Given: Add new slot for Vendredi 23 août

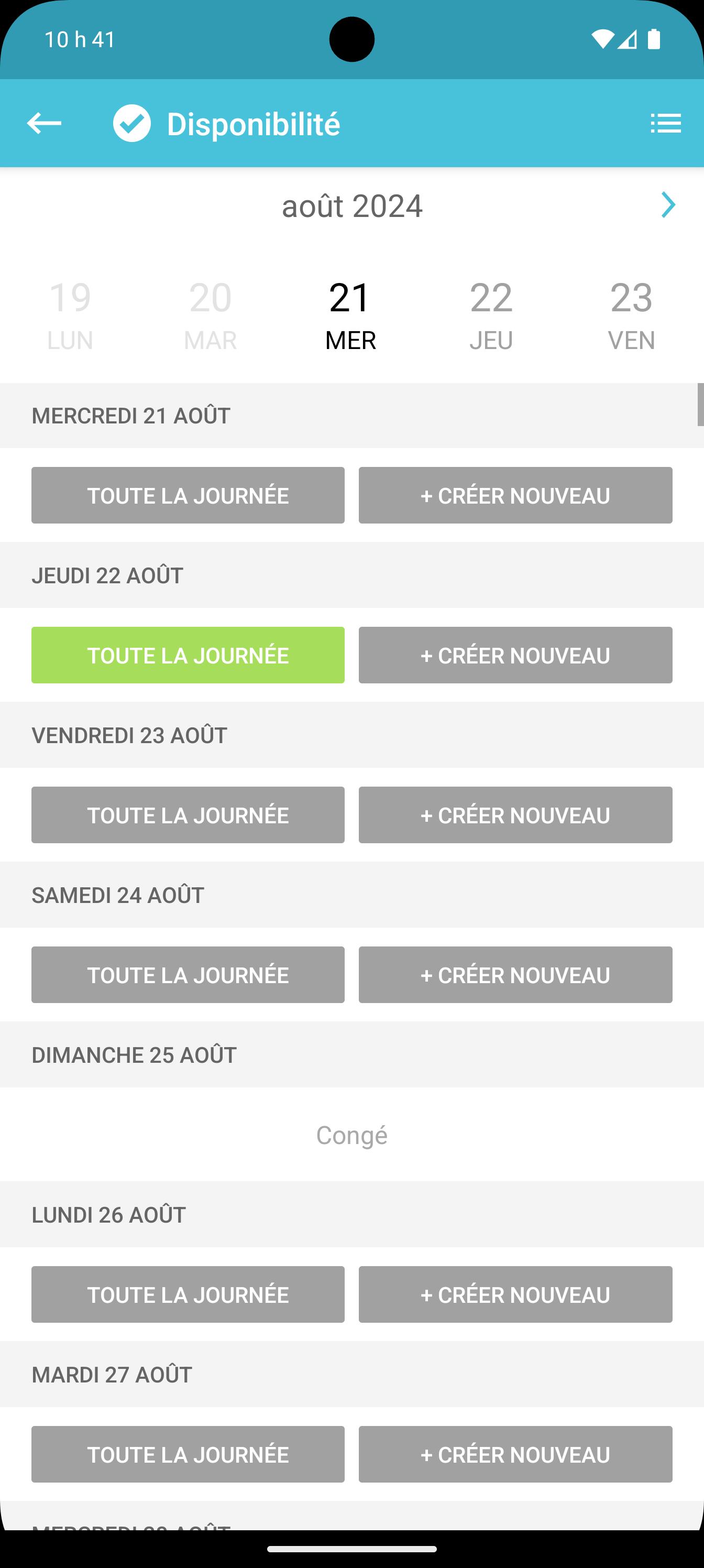Looking at the screenshot, I should tap(515, 814).
